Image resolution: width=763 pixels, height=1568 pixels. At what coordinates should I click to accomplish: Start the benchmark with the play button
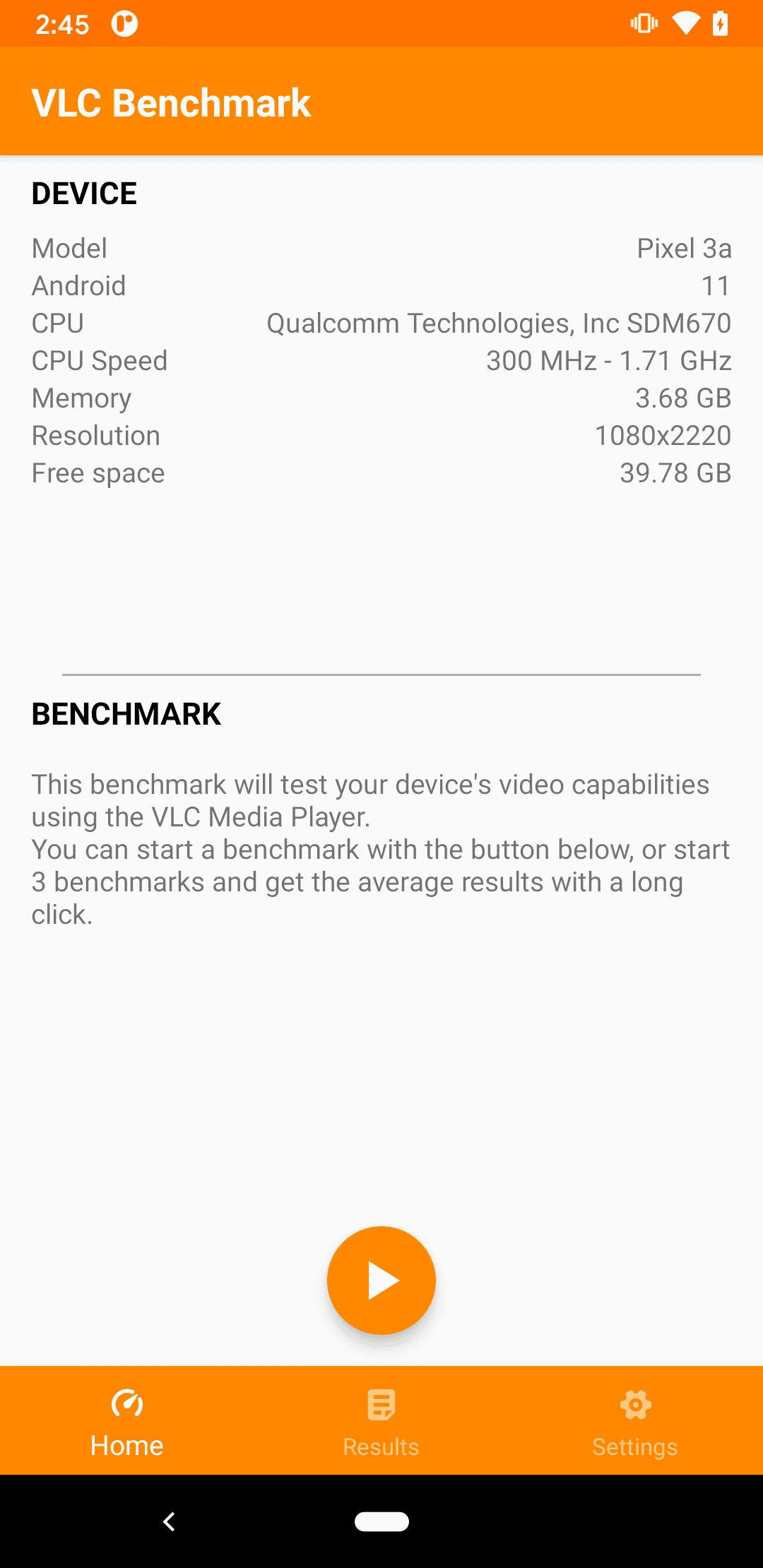pyautogui.click(x=381, y=1280)
